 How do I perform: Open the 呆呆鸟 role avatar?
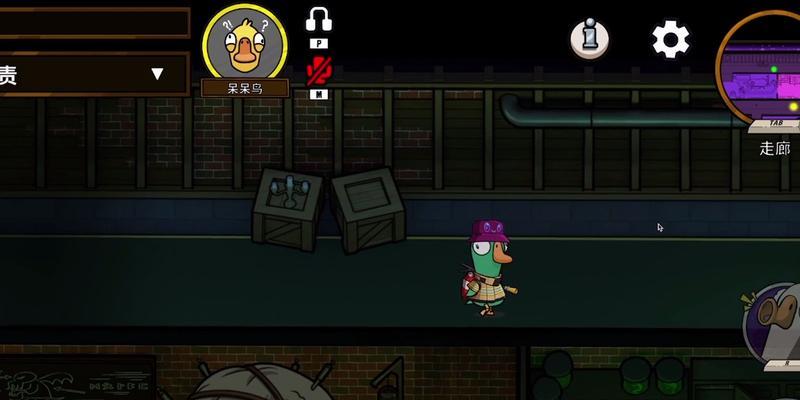[245, 43]
